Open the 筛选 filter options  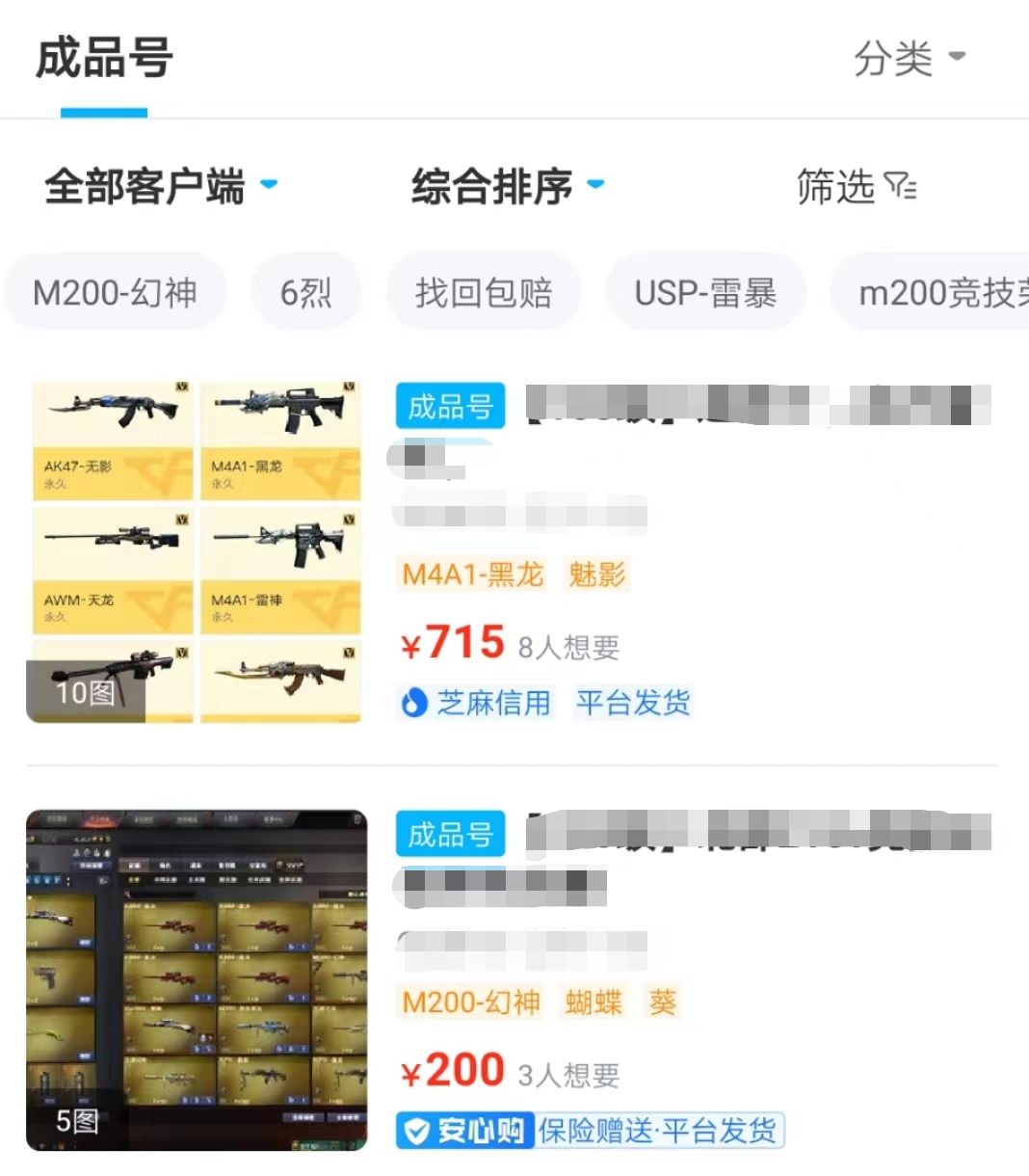855,186
